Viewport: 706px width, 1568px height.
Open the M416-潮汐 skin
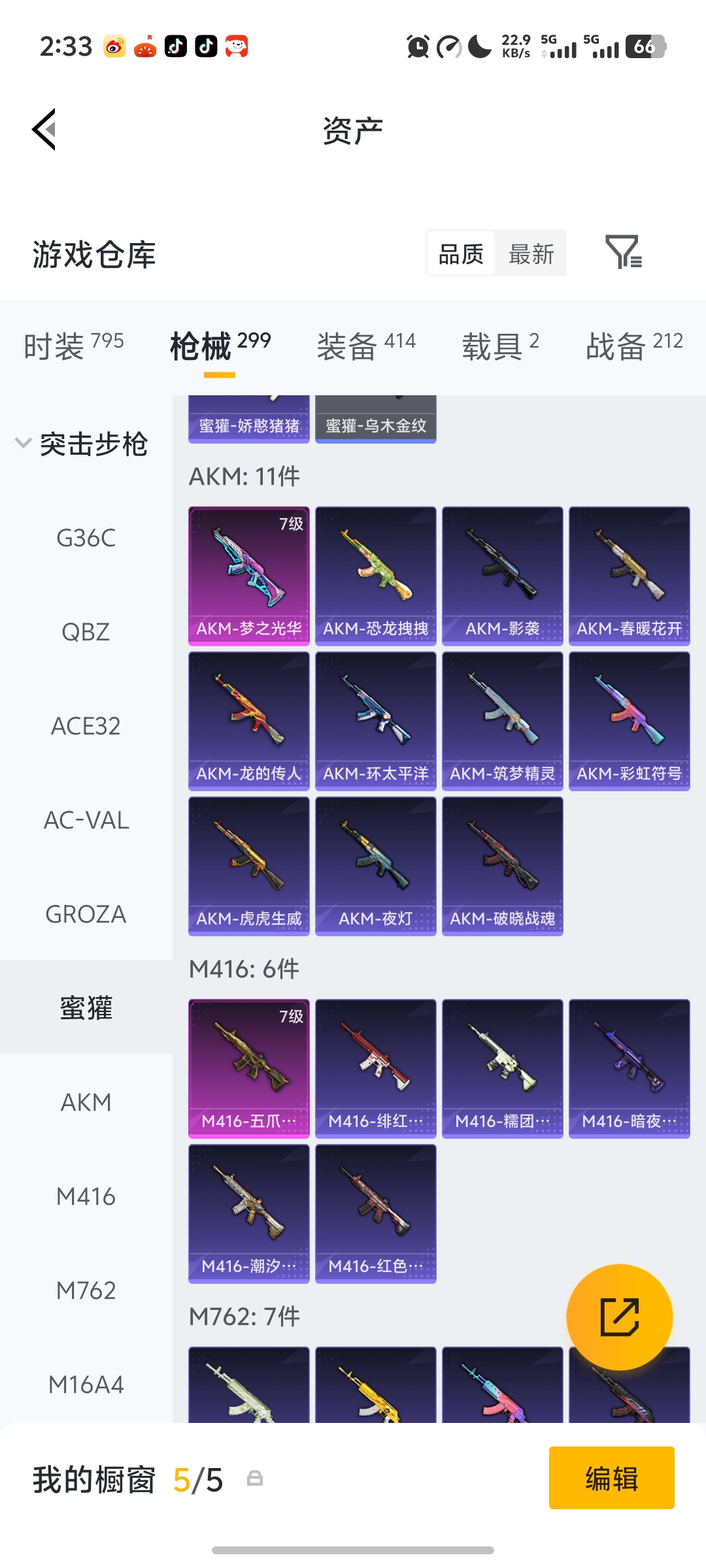tap(248, 1213)
